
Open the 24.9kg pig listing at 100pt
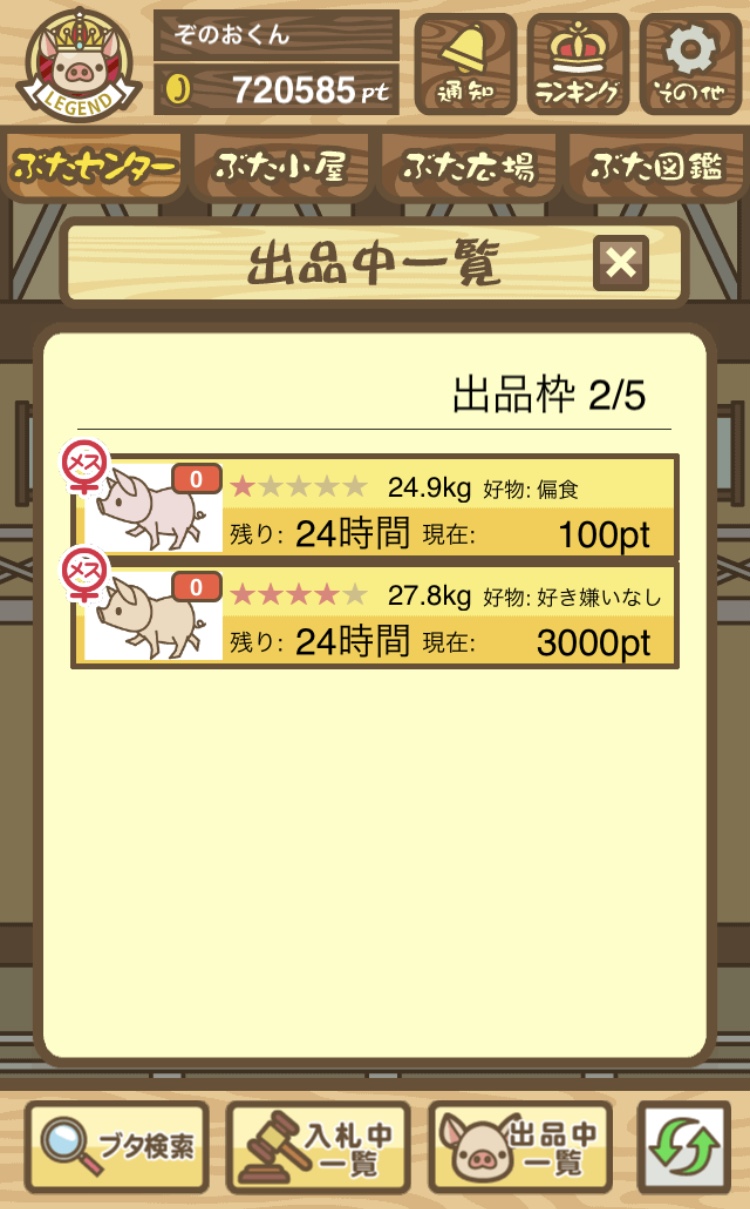click(376, 508)
